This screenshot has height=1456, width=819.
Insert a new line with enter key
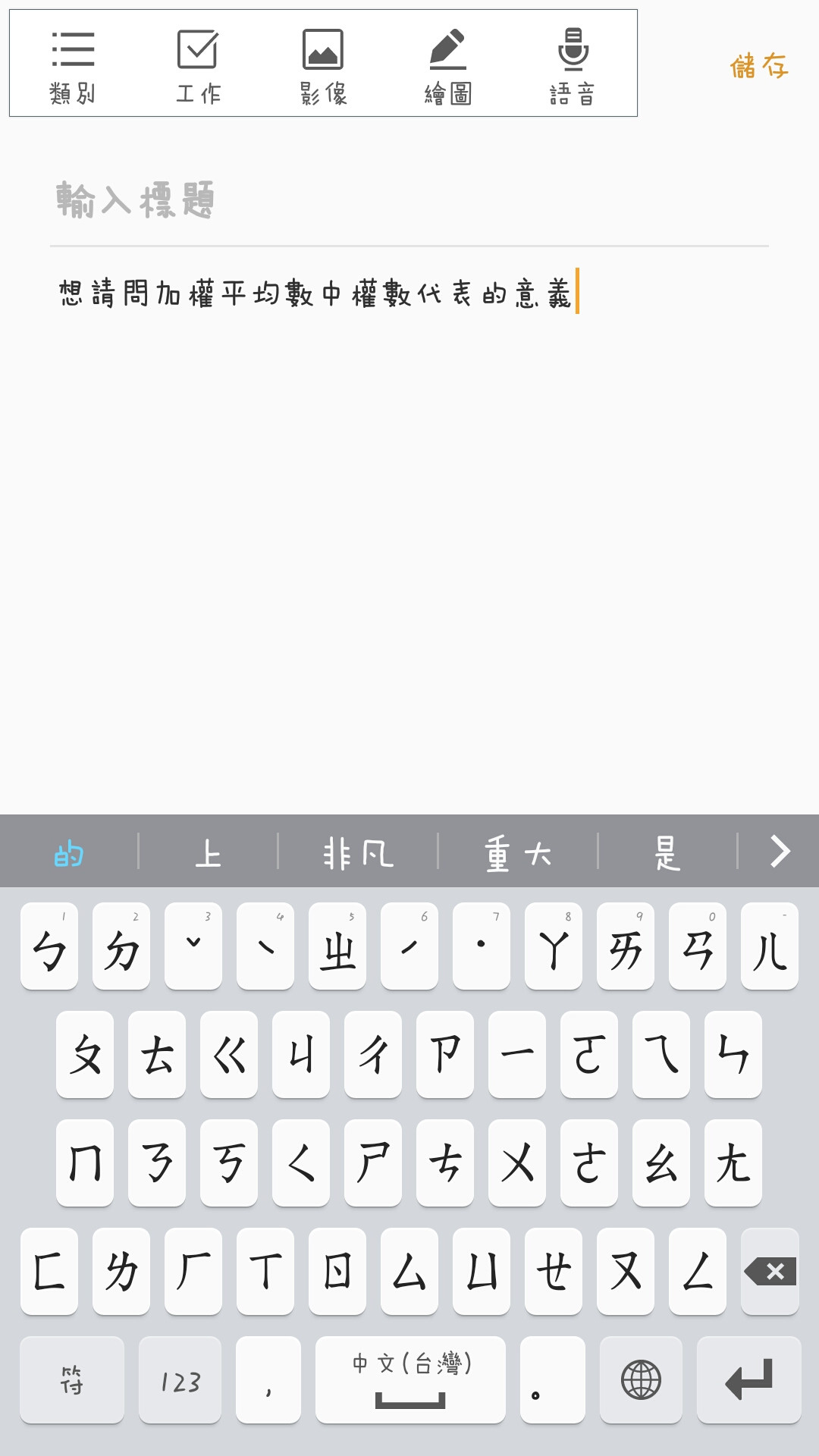click(748, 1380)
